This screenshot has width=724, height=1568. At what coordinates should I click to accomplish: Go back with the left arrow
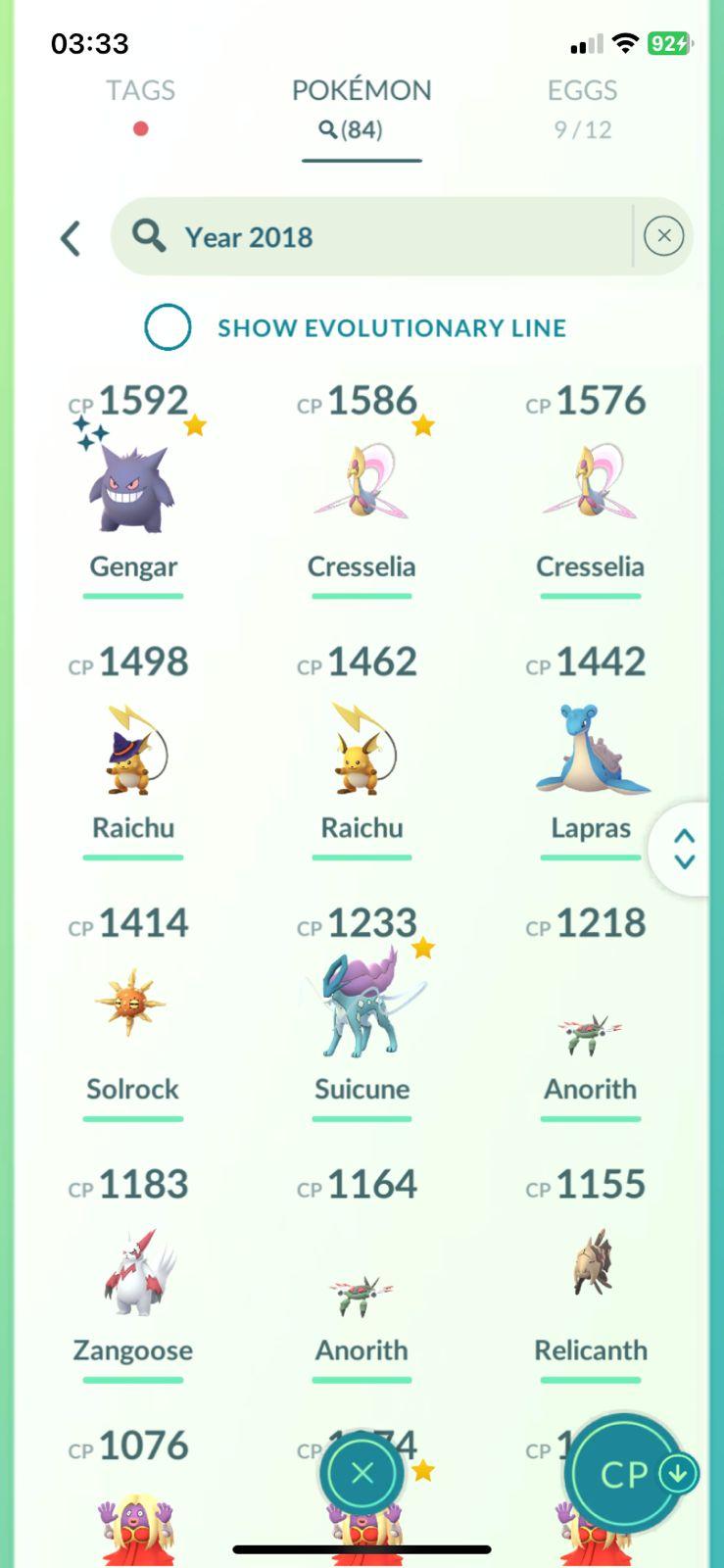(71, 238)
